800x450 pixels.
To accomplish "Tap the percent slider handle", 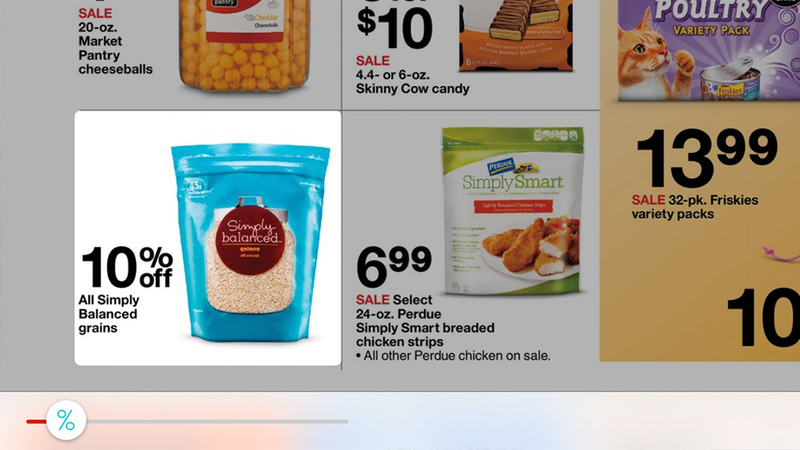I will coord(66,421).
